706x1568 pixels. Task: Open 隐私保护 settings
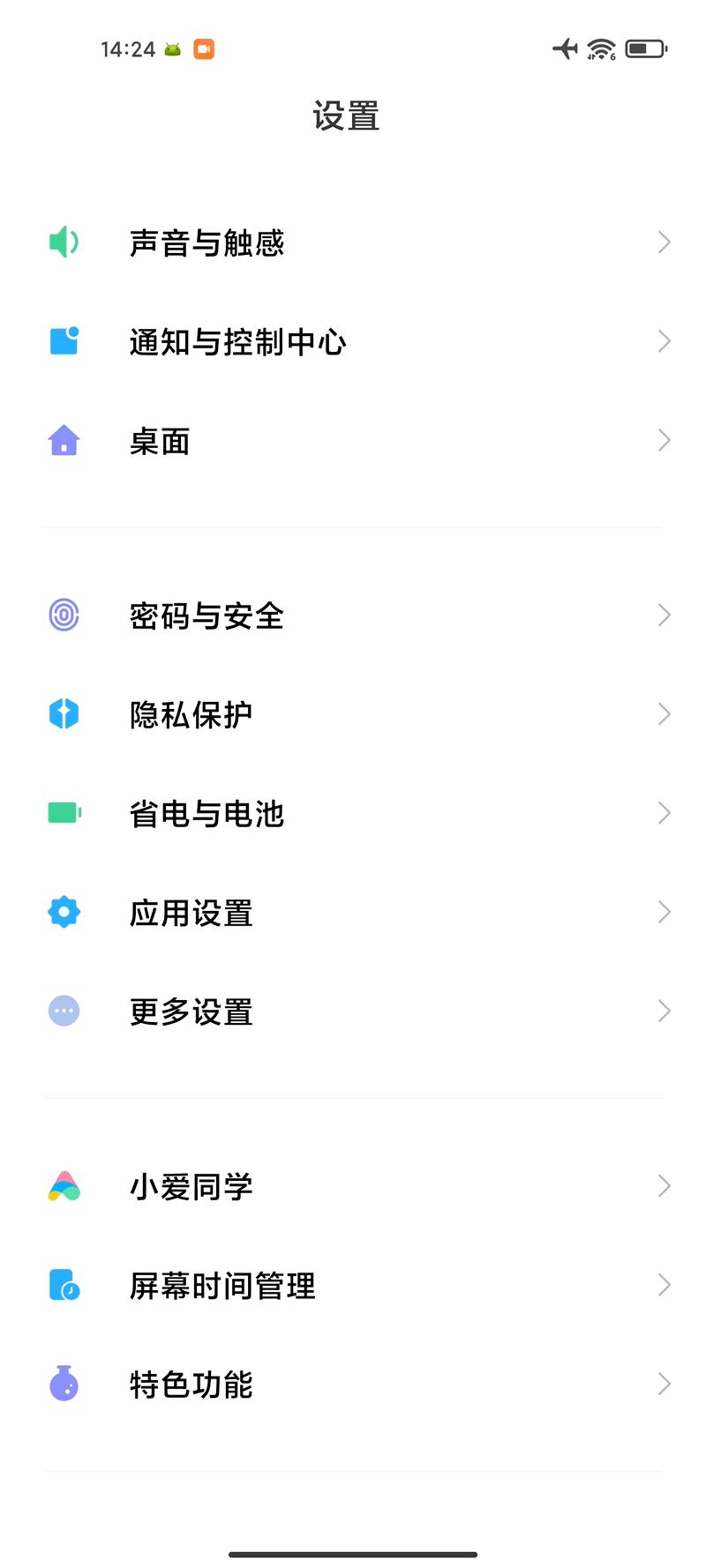pyautogui.click(x=353, y=714)
